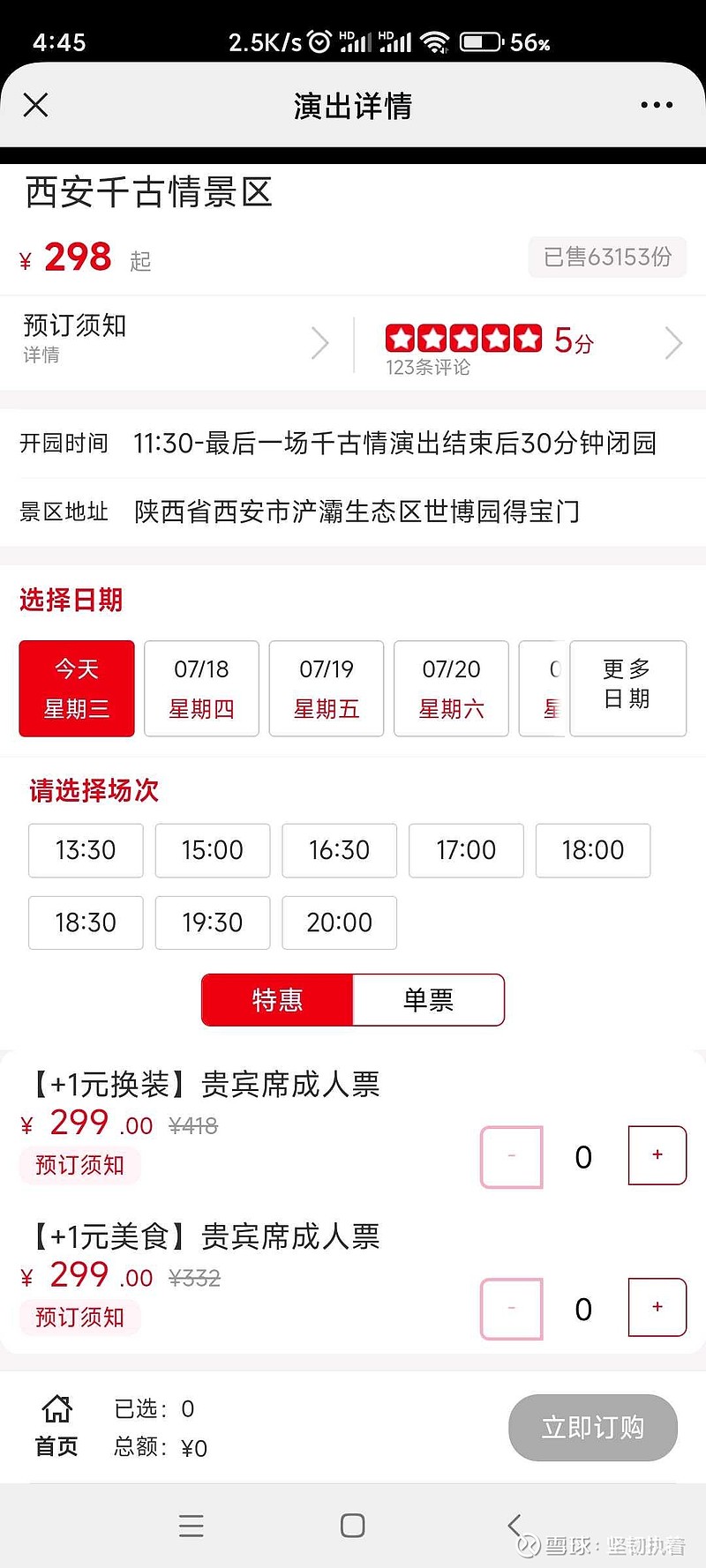Image resolution: width=706 pixels, height=1568 pixels.
Task: Open 更多日期 to see more dates
Action: point(628,688)
